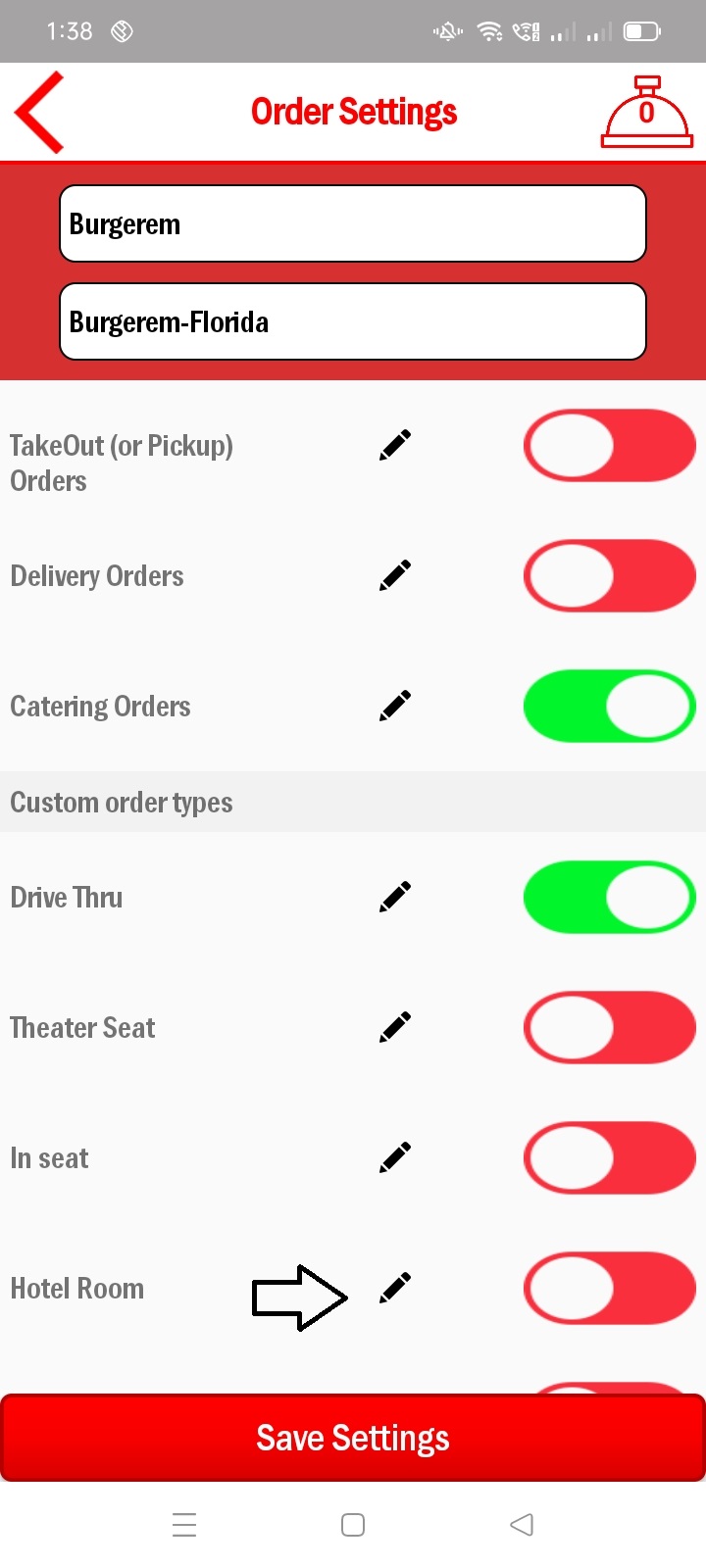706x1568 pixels.
Task: Turn on Delivery Orders
Action: (609, 575)
